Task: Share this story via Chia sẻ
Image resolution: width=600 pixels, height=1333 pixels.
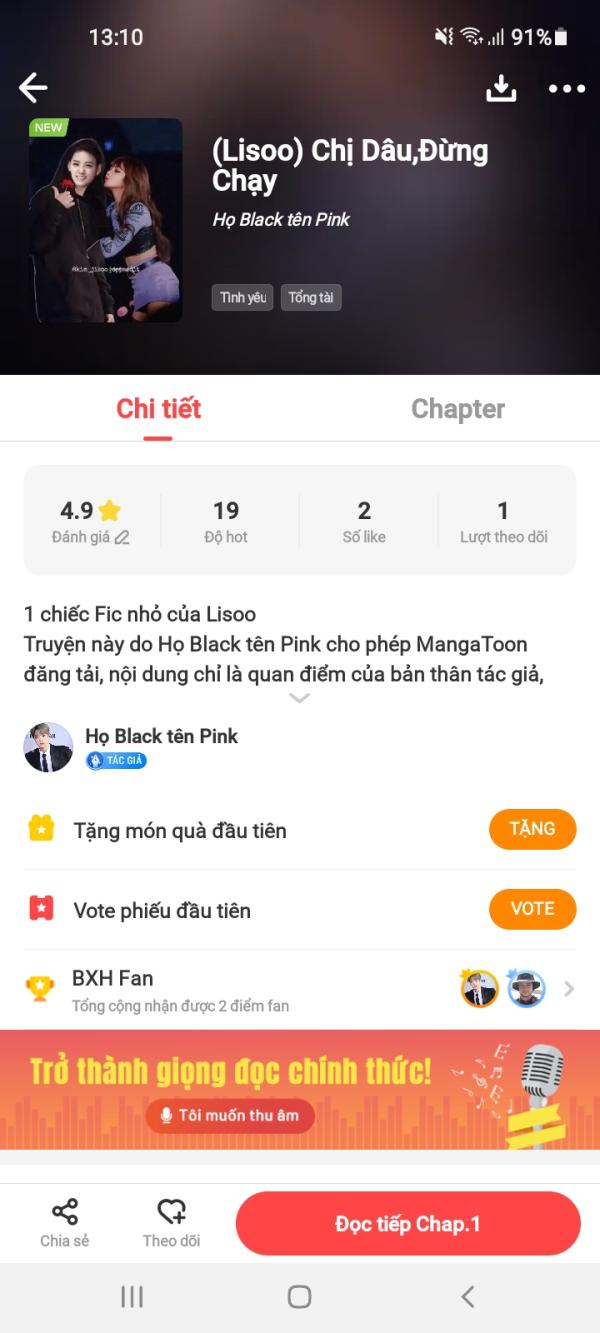Action: pyautogui.click(x=65, y=1223)
